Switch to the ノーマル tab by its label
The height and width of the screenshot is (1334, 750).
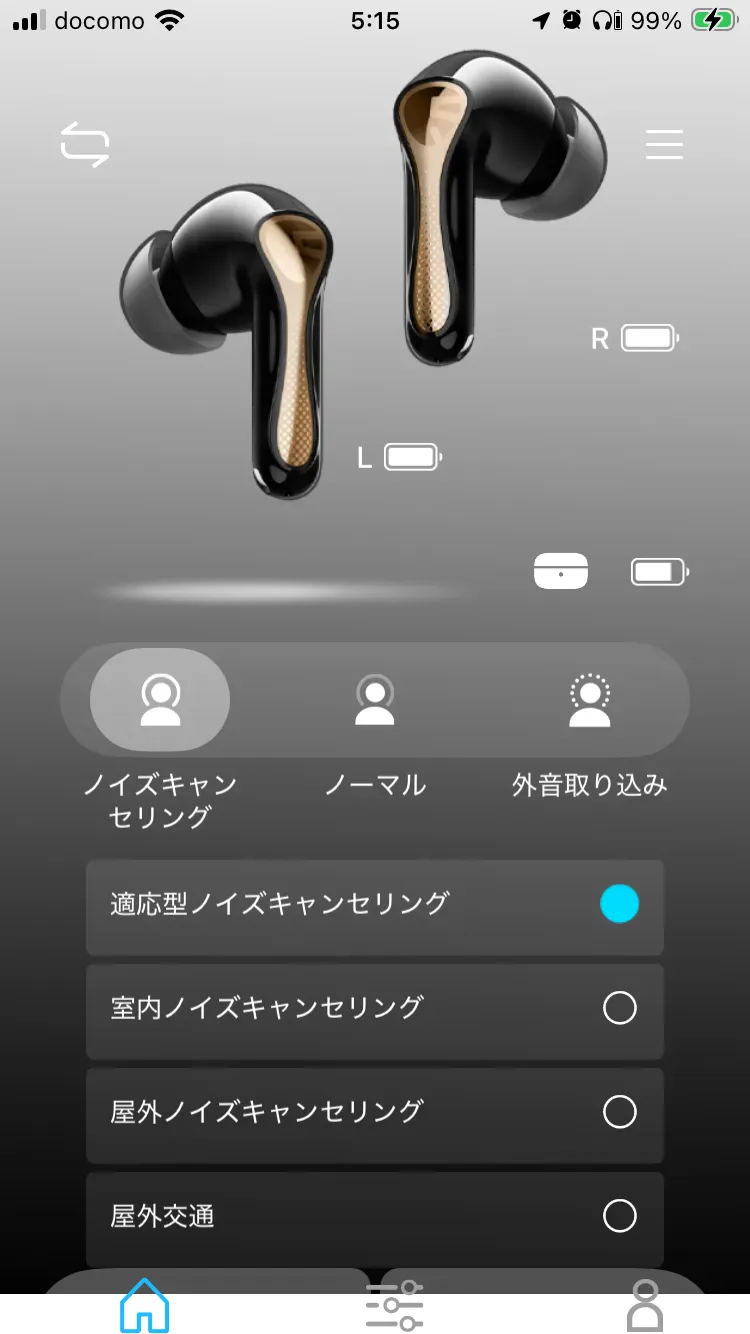375,785
